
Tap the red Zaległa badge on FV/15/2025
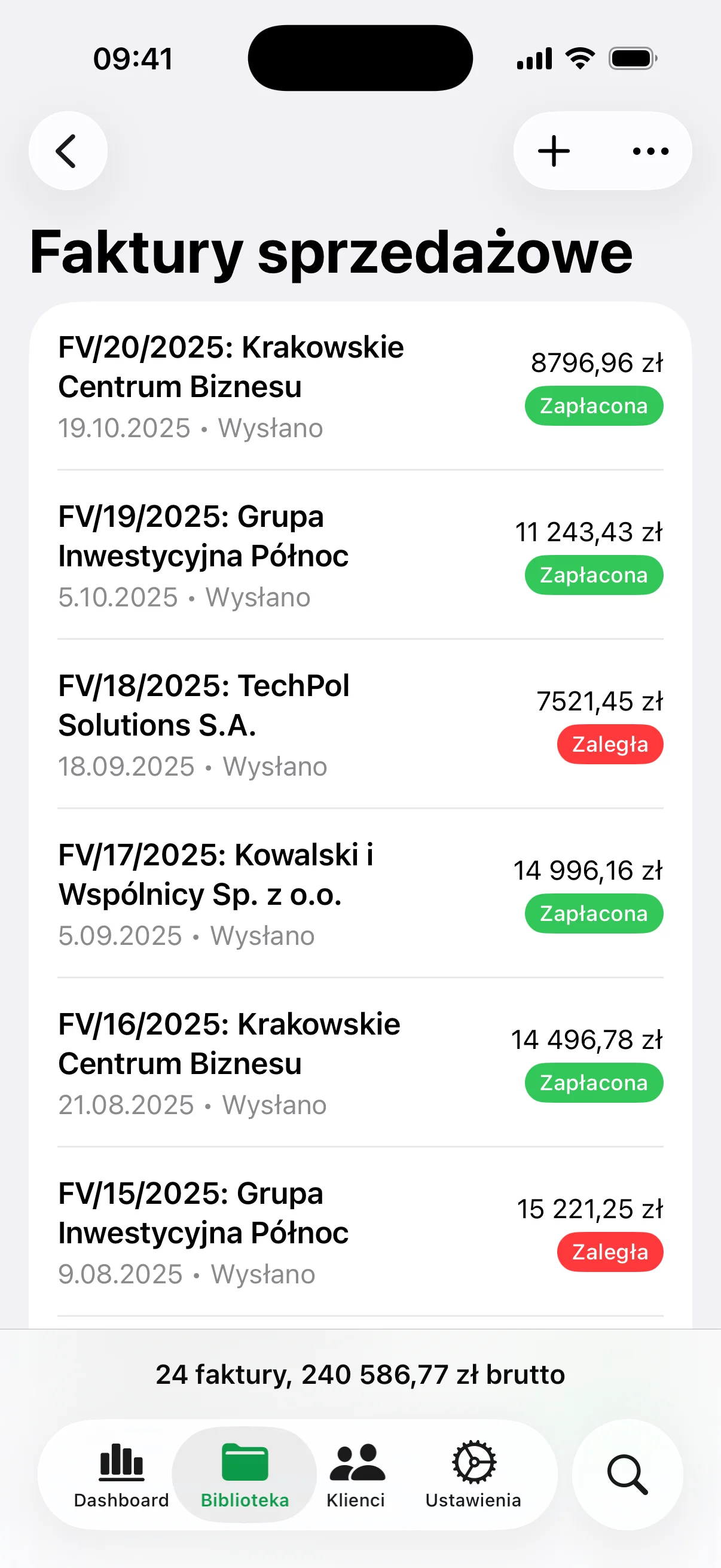pyautogui.click(x=610, y=1252)
